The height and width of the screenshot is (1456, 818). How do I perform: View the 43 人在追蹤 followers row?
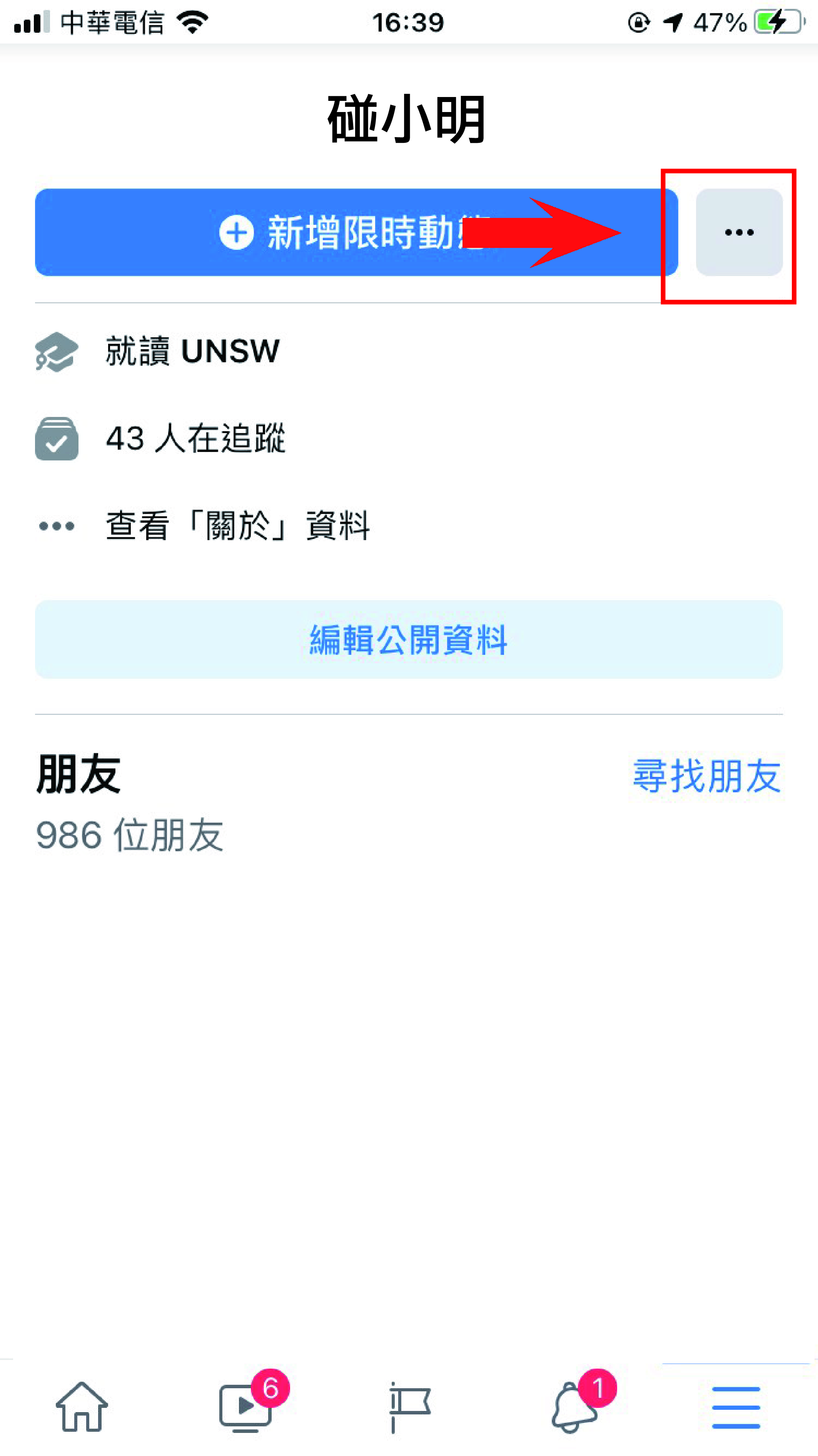click(161, 438)
